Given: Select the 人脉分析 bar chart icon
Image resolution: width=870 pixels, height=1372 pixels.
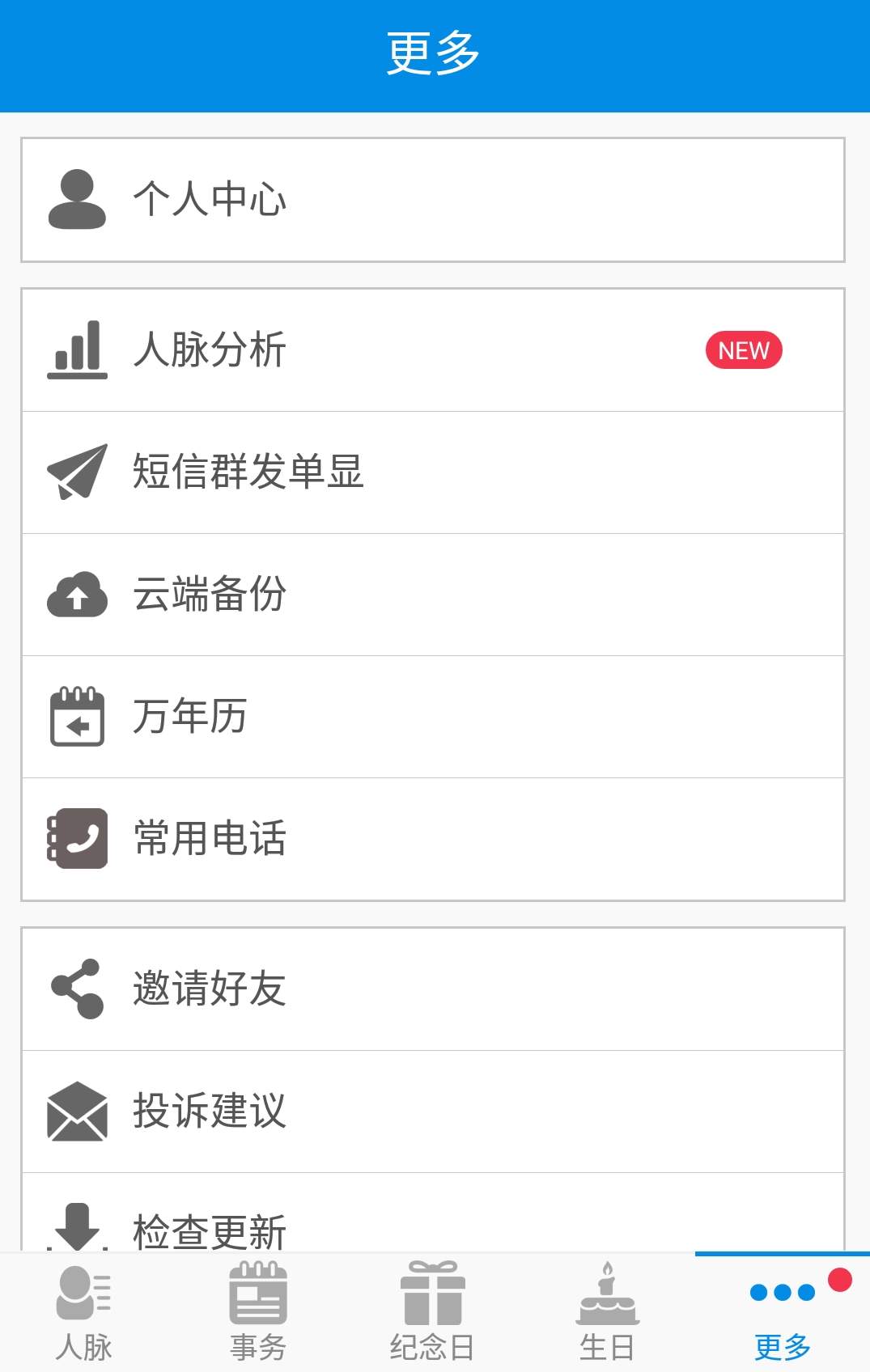Looking at the screenshot, I should tap(77, 349).
